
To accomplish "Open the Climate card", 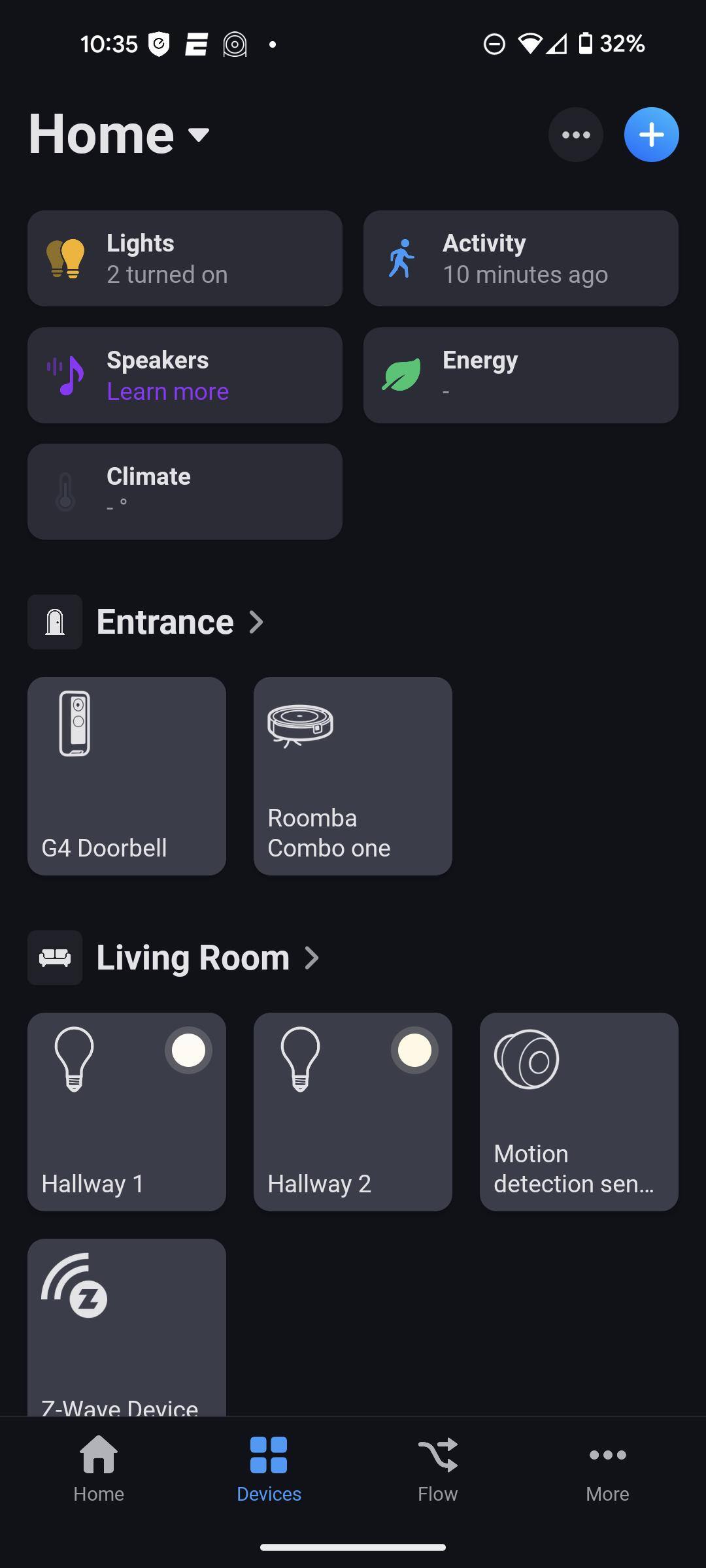I will [x=185, y=492].
